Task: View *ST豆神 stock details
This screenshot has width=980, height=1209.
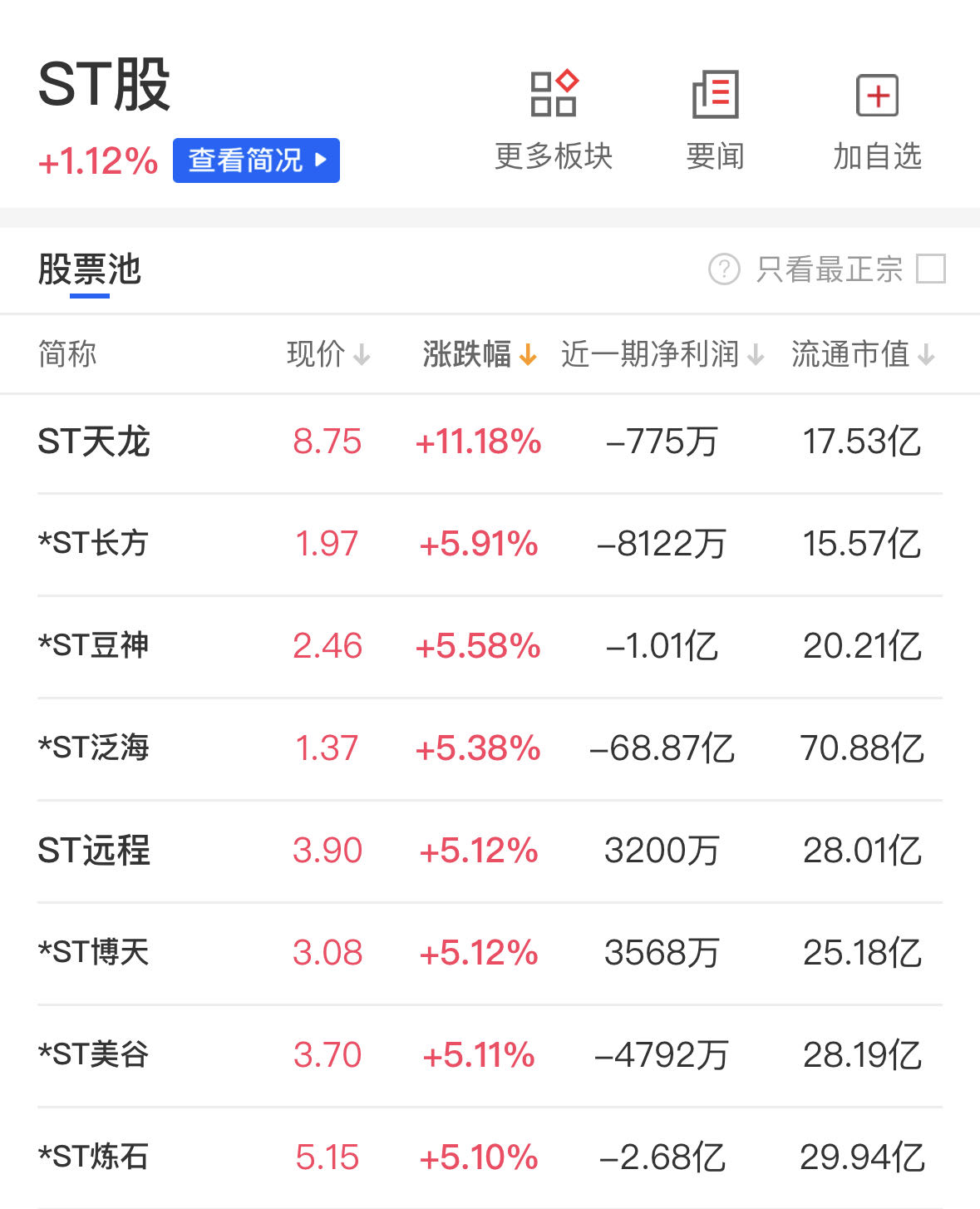Action: click(x=94, y=646)
